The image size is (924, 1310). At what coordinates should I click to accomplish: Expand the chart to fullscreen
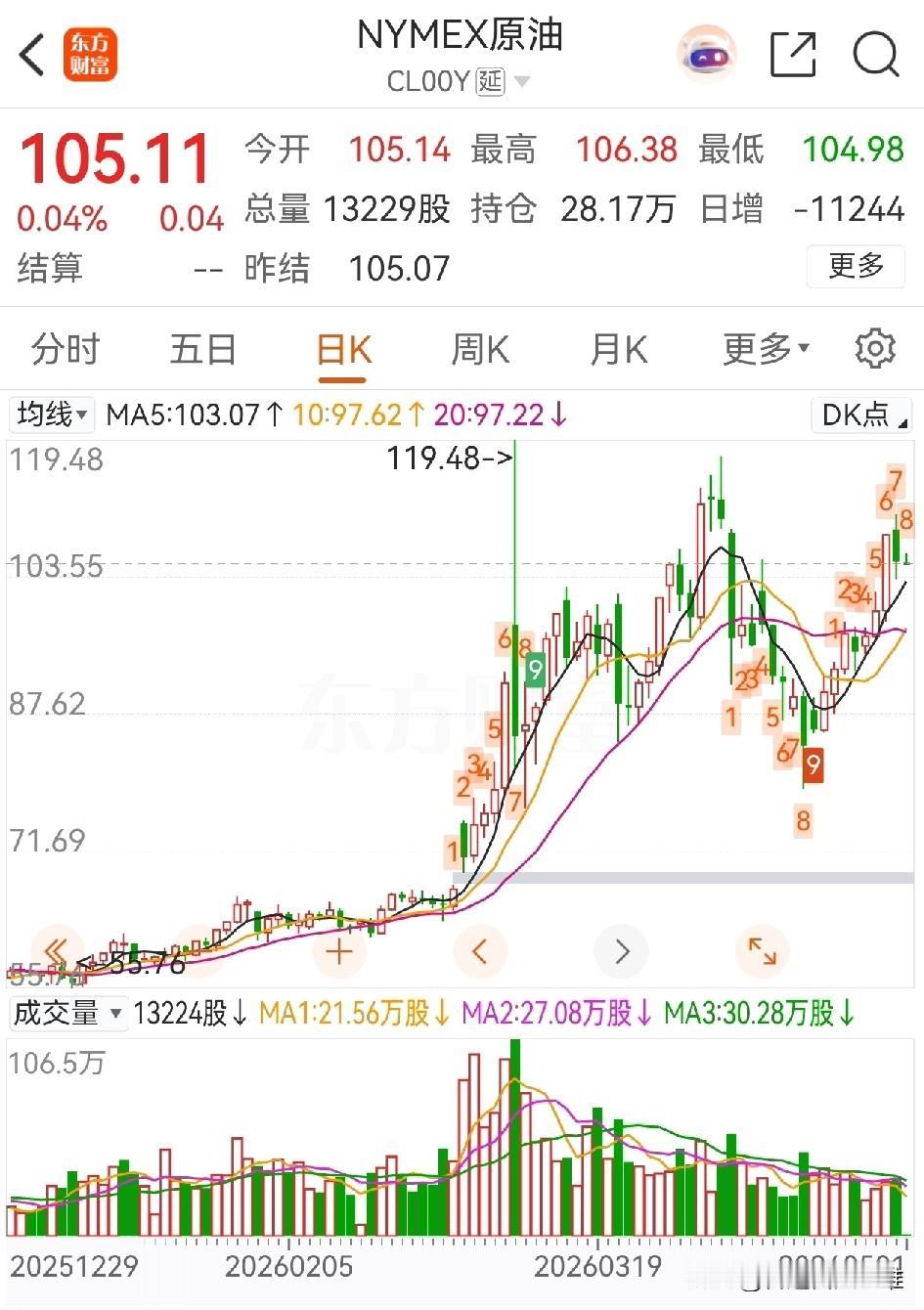click(x=762, y=950)
